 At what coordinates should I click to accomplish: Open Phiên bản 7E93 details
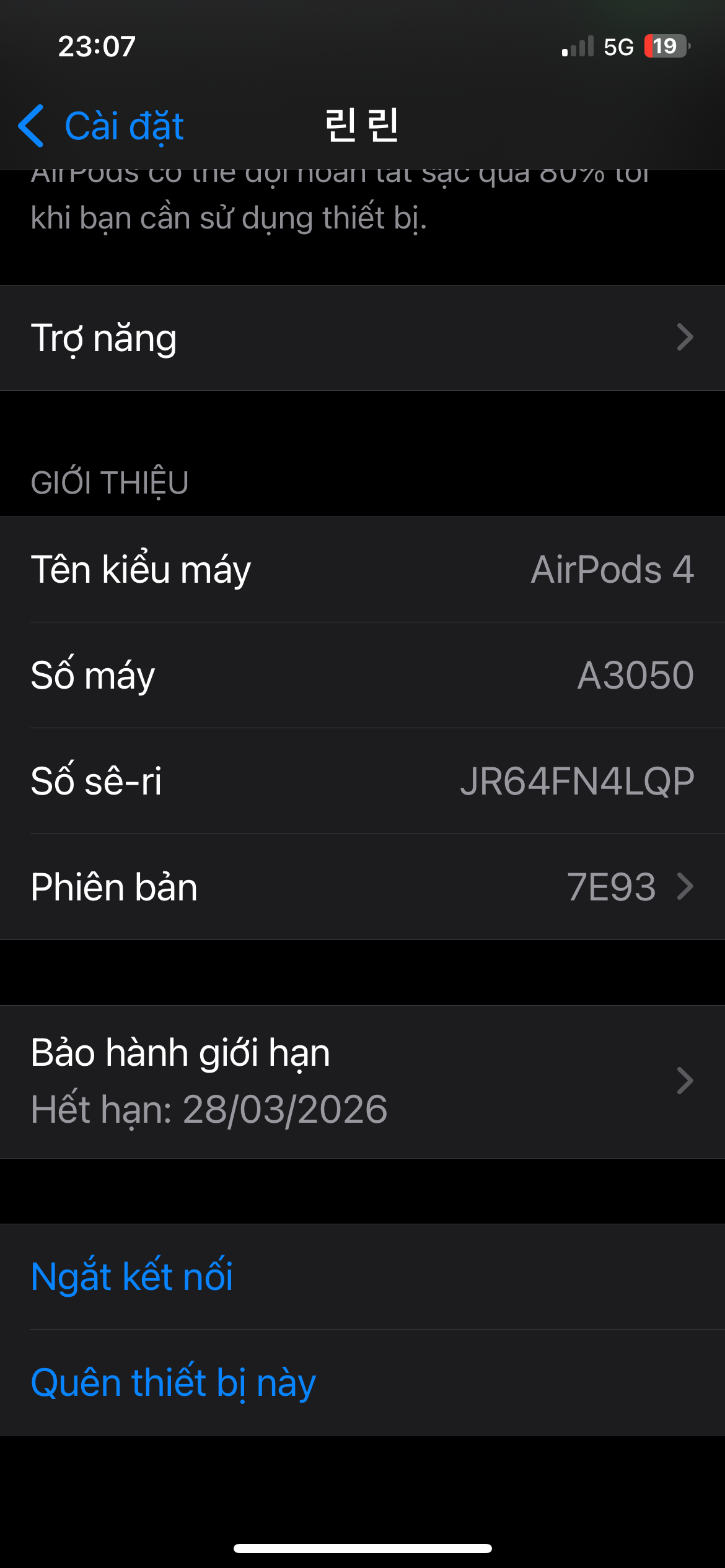point(362,887)
